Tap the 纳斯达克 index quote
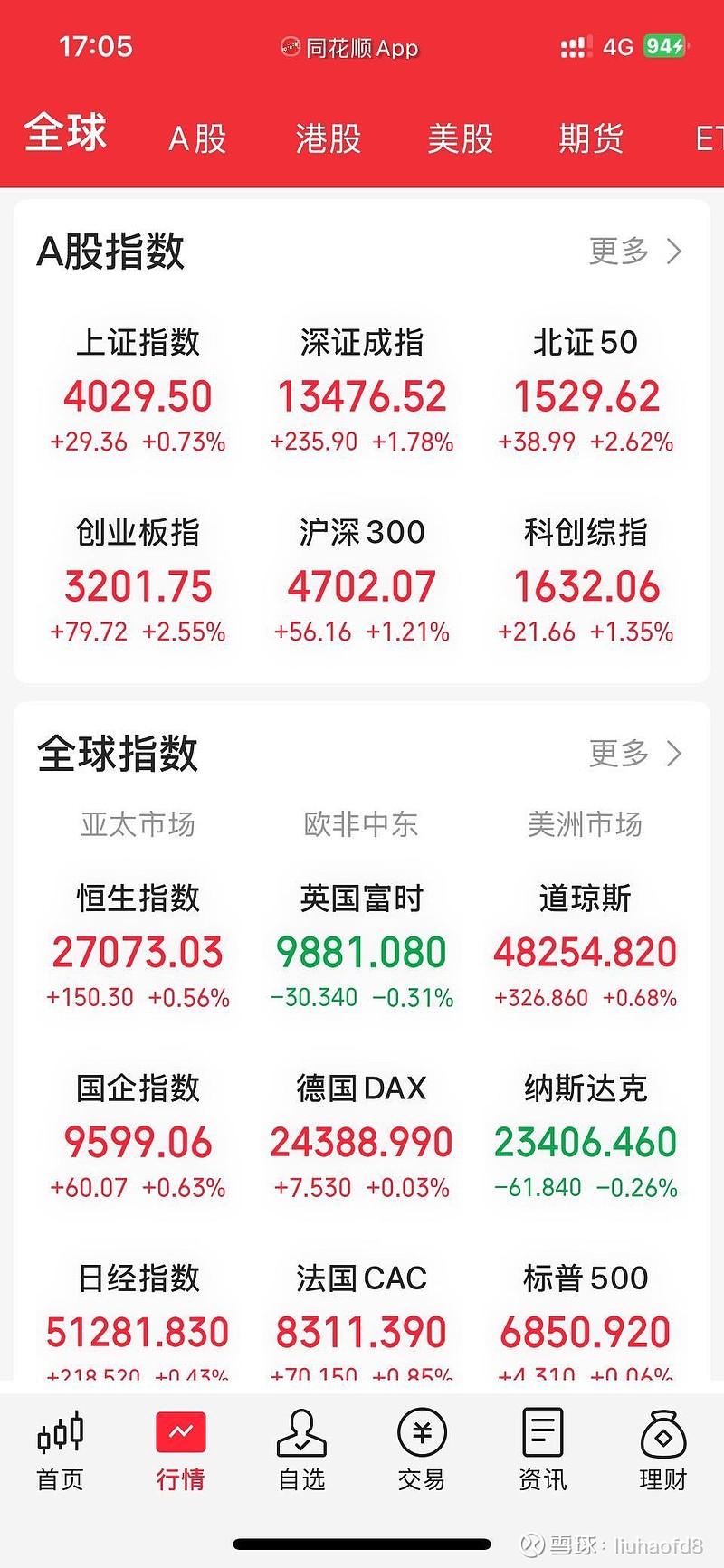Image resolution: width=724 pixels, height=1568 pixels. click(584, 1131)
